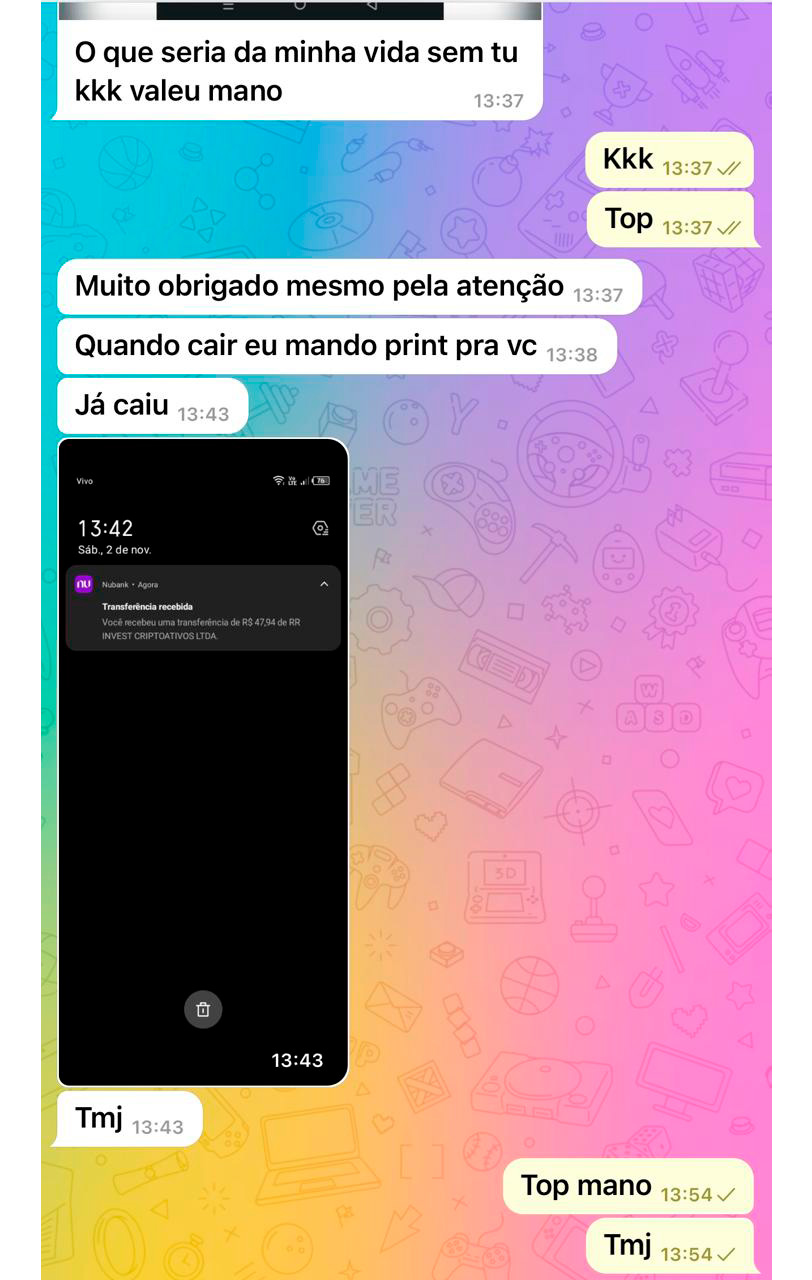812x1280 pixels.
Task: Open the Nubank transfer screenshot image
Action: (x=203, y=760)
